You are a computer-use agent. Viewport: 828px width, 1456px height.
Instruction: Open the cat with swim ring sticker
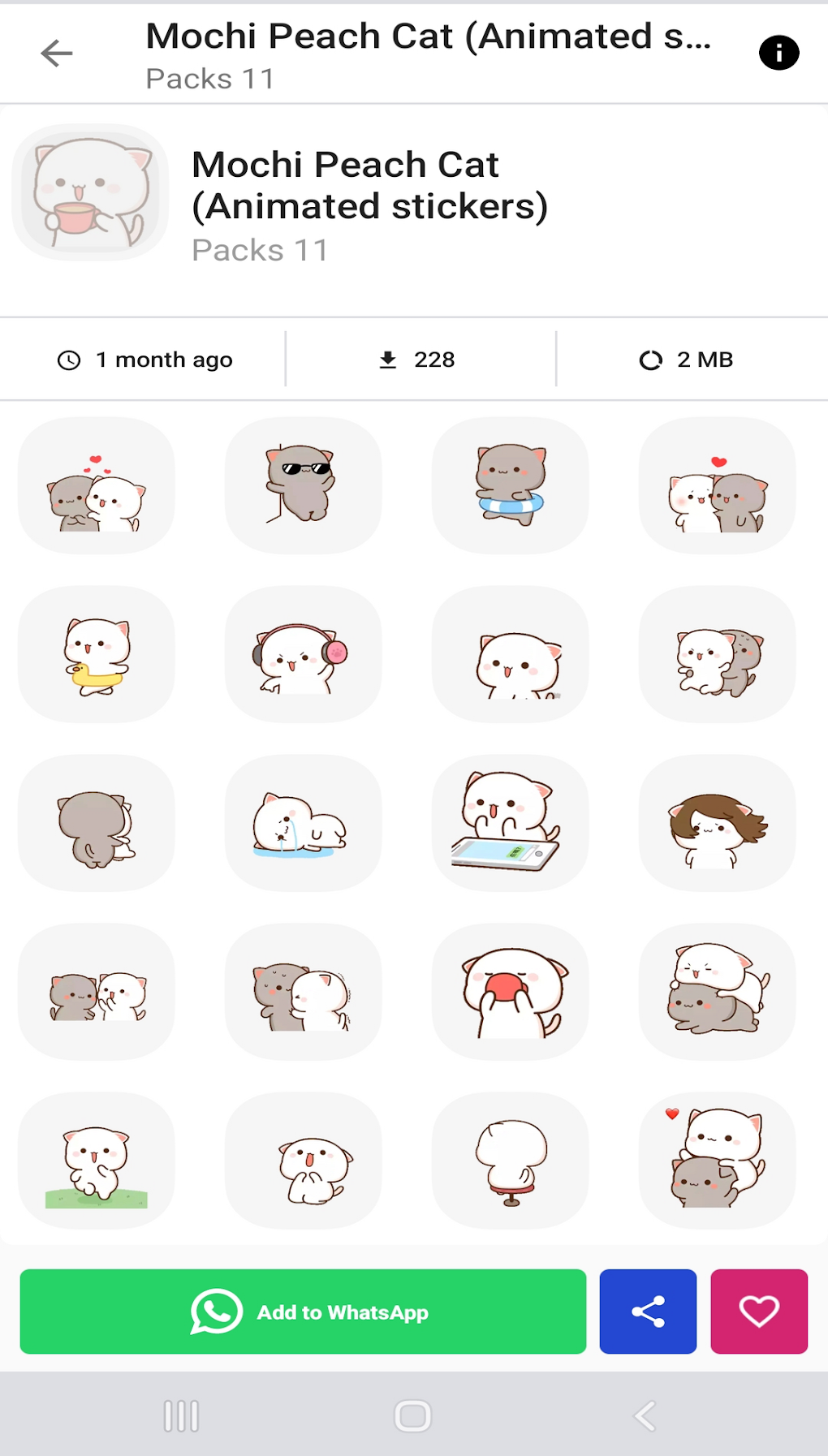point(509,485)
